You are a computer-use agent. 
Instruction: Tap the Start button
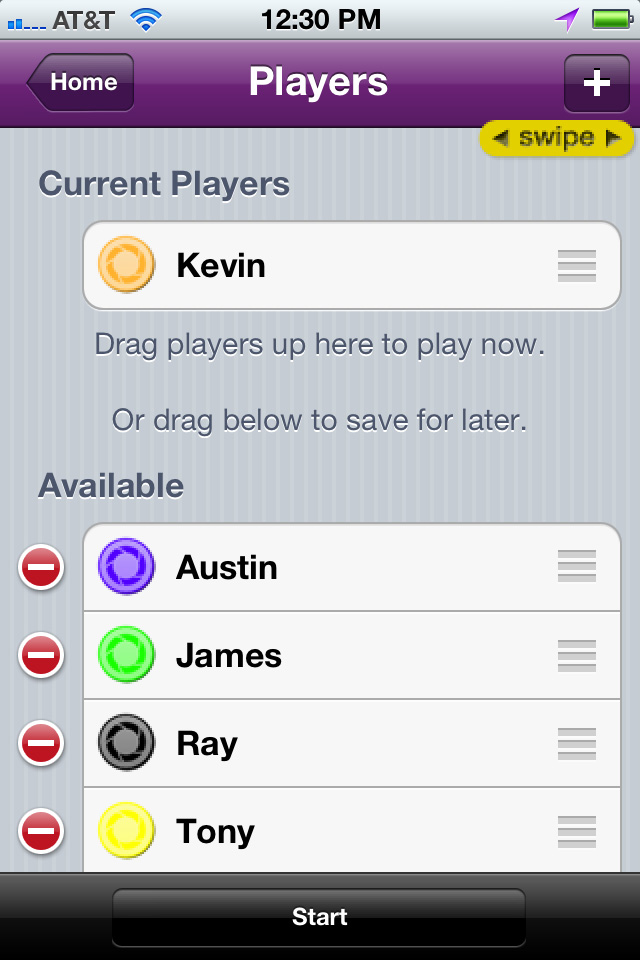319,917
